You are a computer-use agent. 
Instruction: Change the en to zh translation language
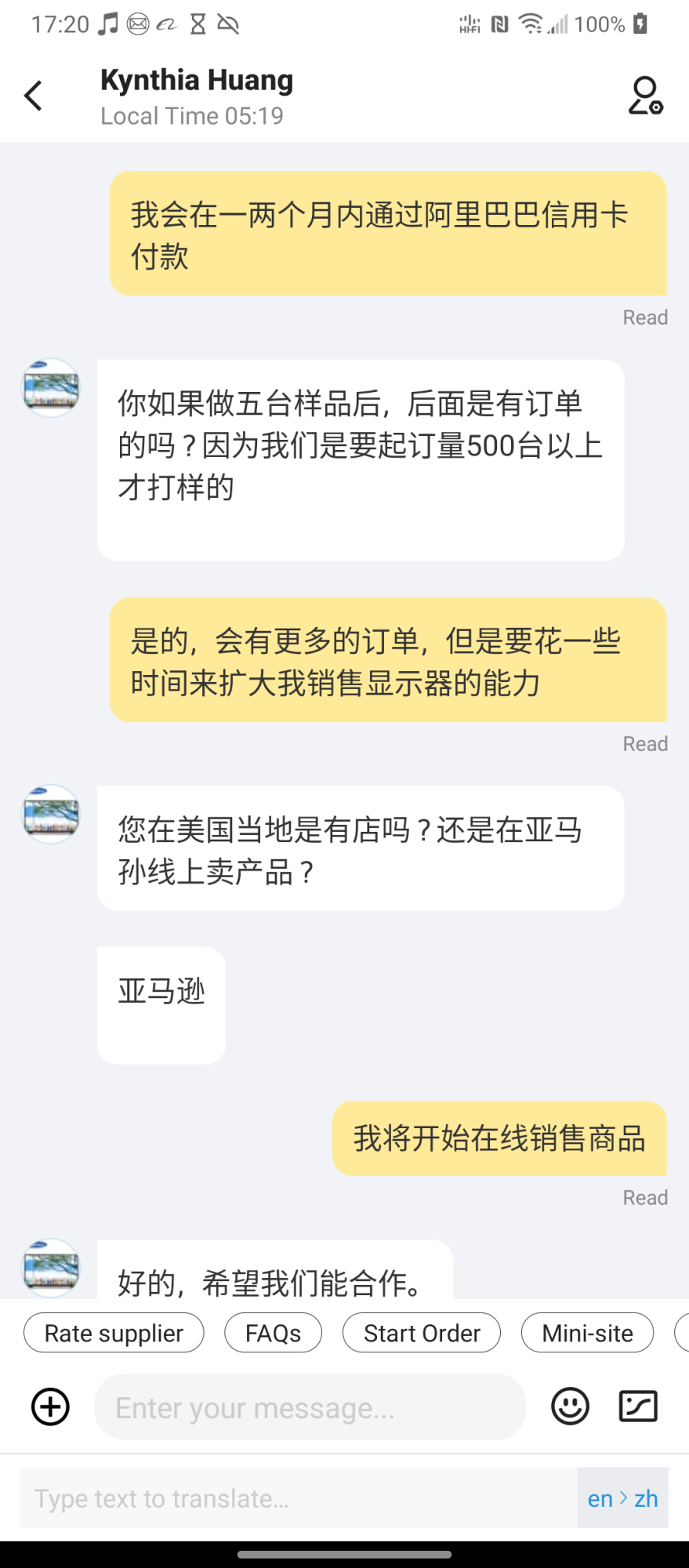coord(622,1498)
